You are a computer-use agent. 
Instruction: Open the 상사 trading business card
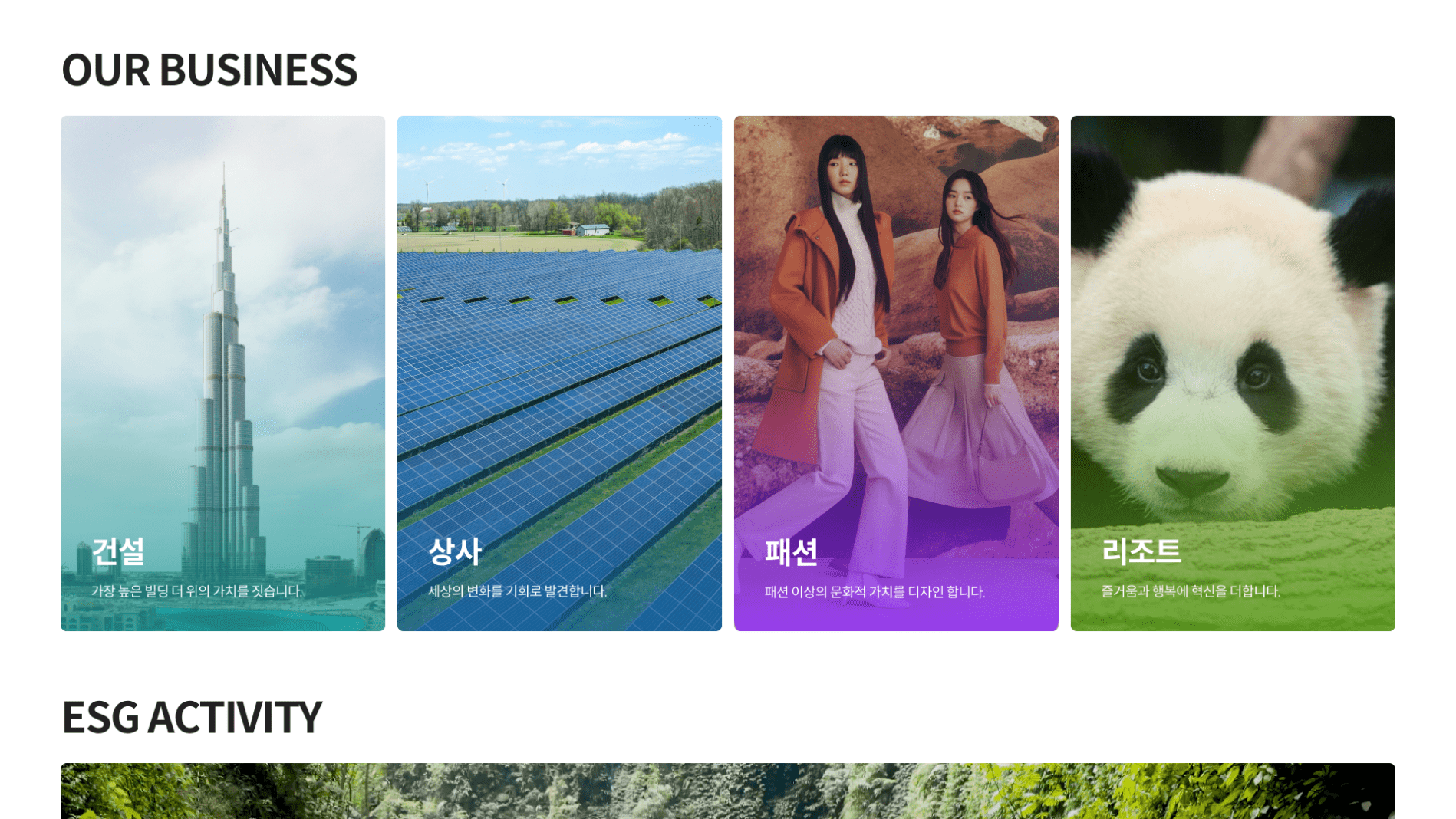click(x=559, y=373)
